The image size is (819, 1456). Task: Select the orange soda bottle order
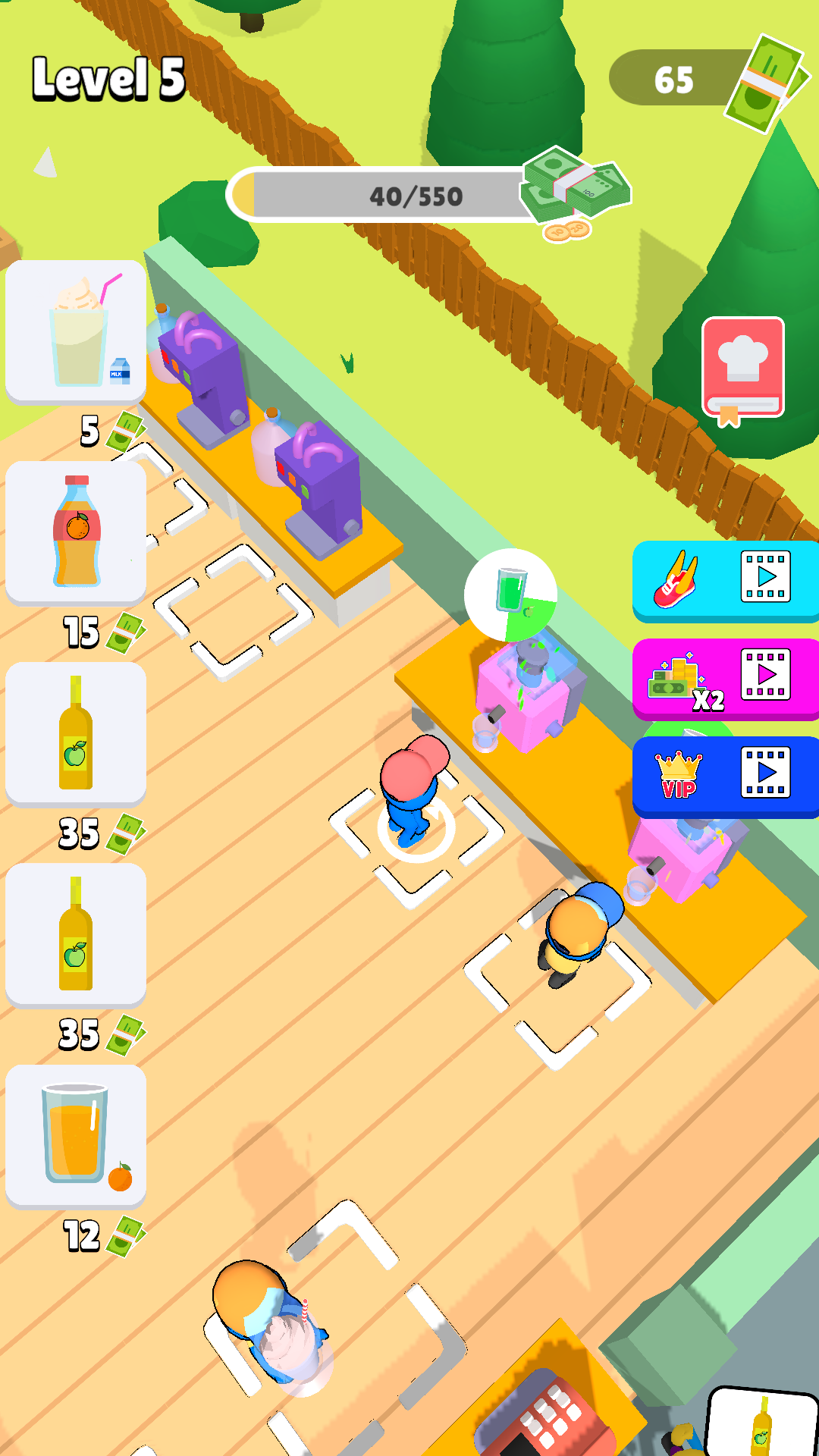point(76,532)
